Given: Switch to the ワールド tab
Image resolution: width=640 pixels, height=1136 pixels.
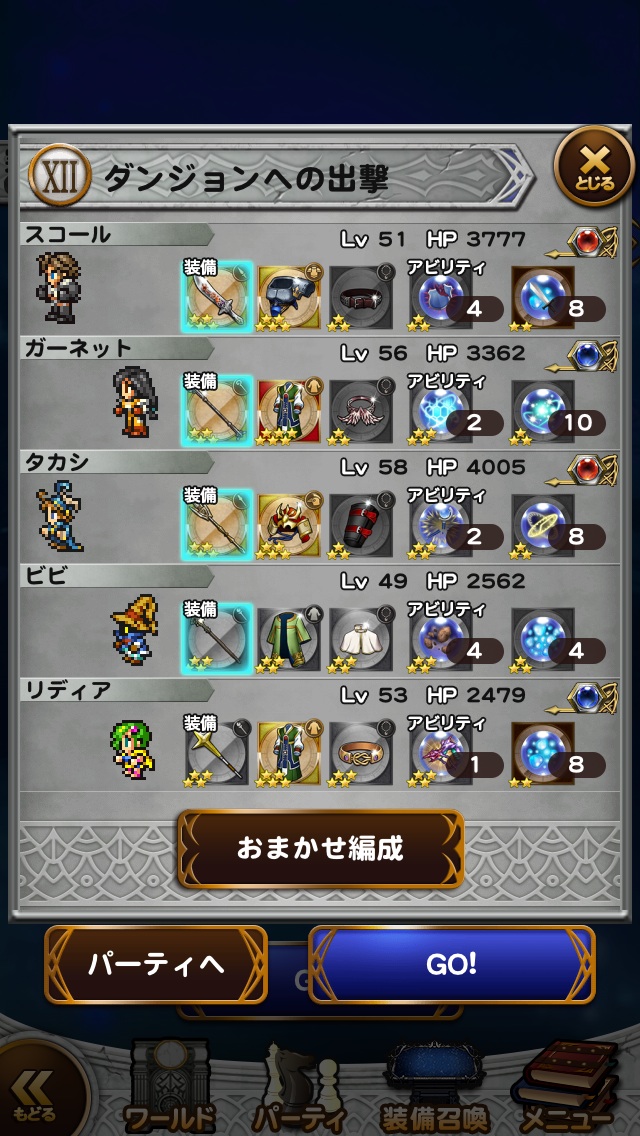Looking at the screenshot, I should pos(169,1092).
